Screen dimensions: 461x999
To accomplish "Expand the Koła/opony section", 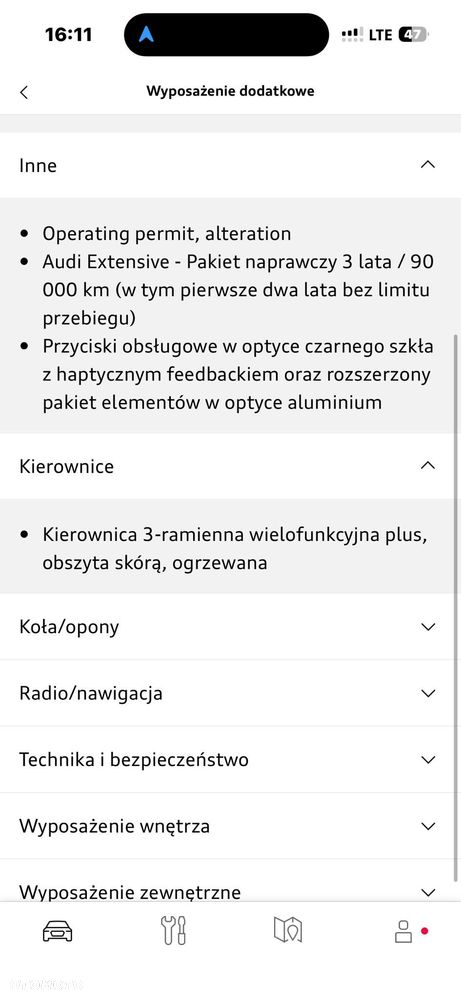I will pyautogui.click(x=230, y=626).
